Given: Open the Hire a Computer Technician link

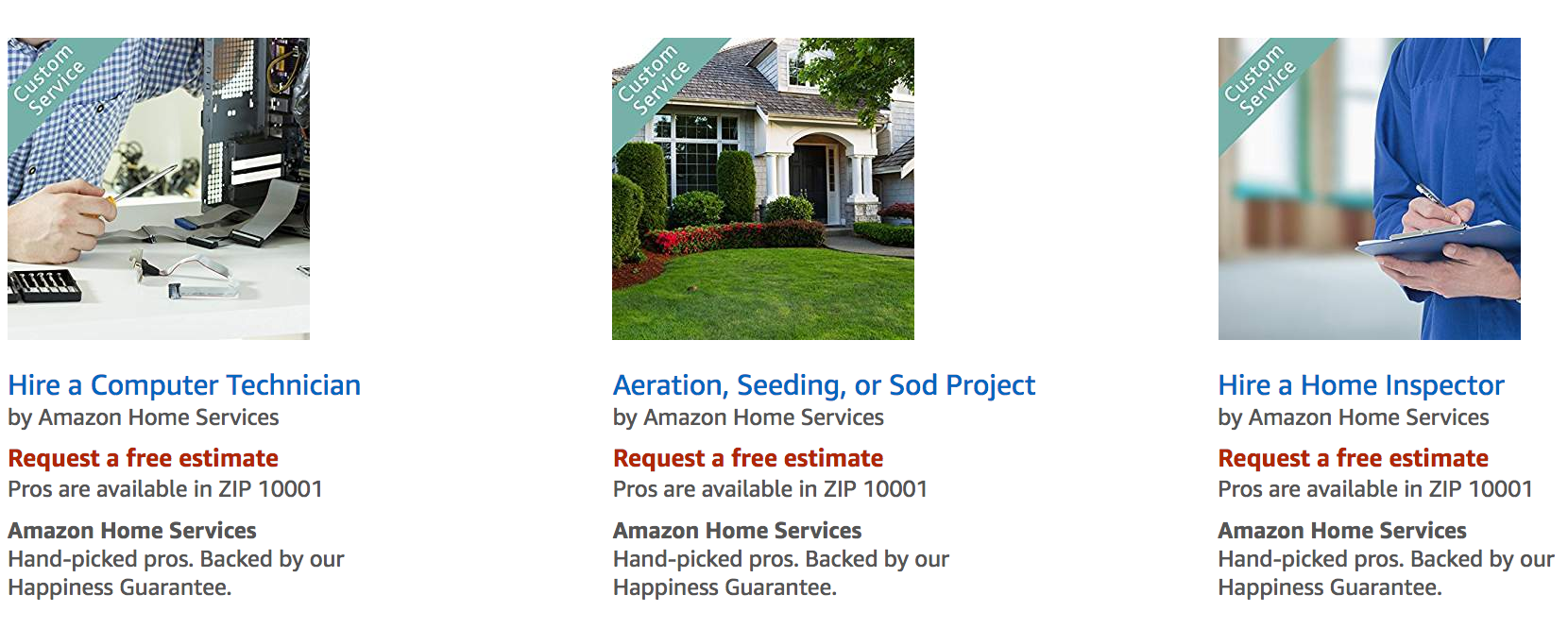Looking at the screenshot, I should tap(184, 385).
